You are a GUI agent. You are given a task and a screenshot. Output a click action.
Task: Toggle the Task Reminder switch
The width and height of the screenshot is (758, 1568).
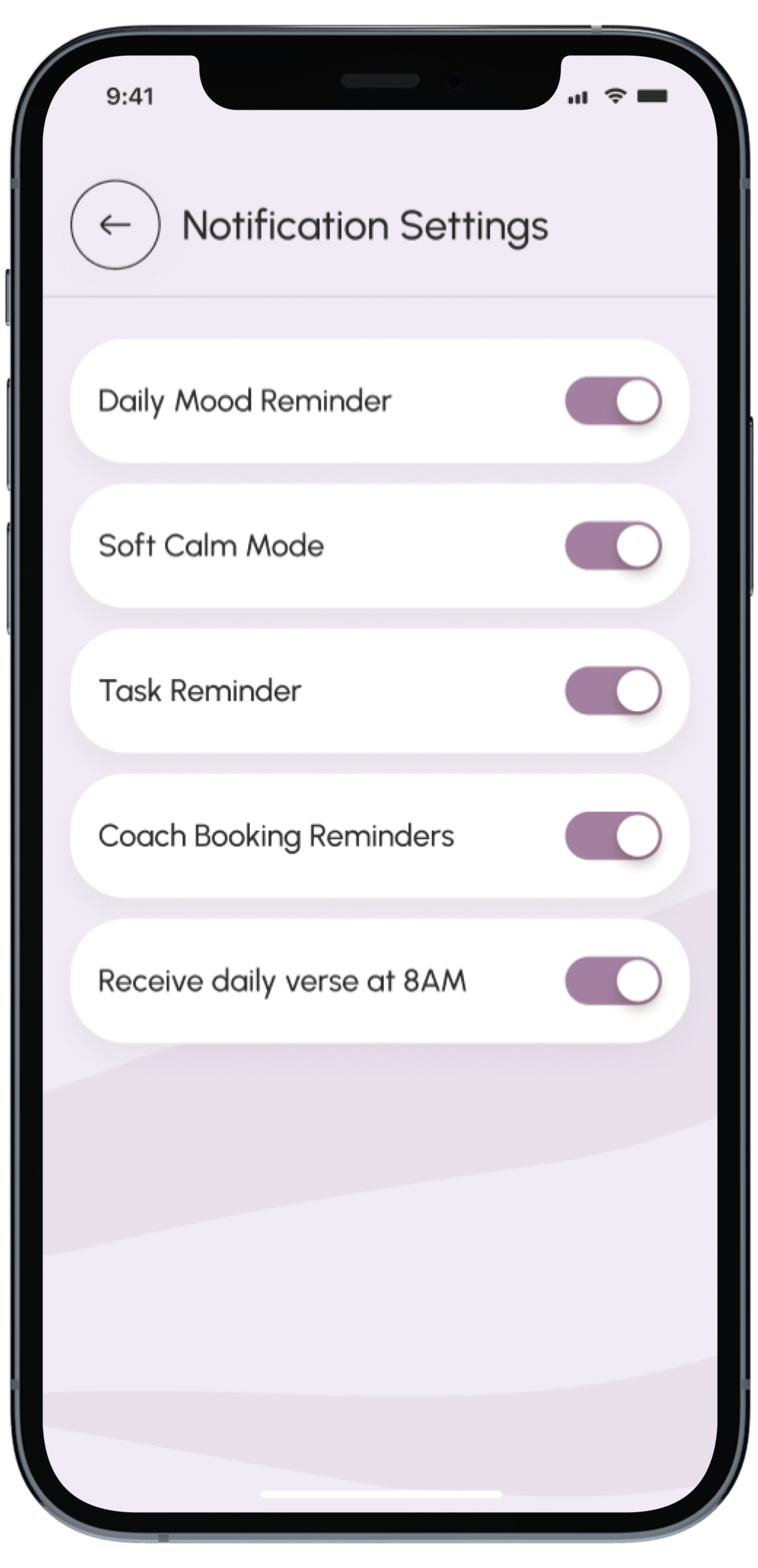click(x=613, y=691)
